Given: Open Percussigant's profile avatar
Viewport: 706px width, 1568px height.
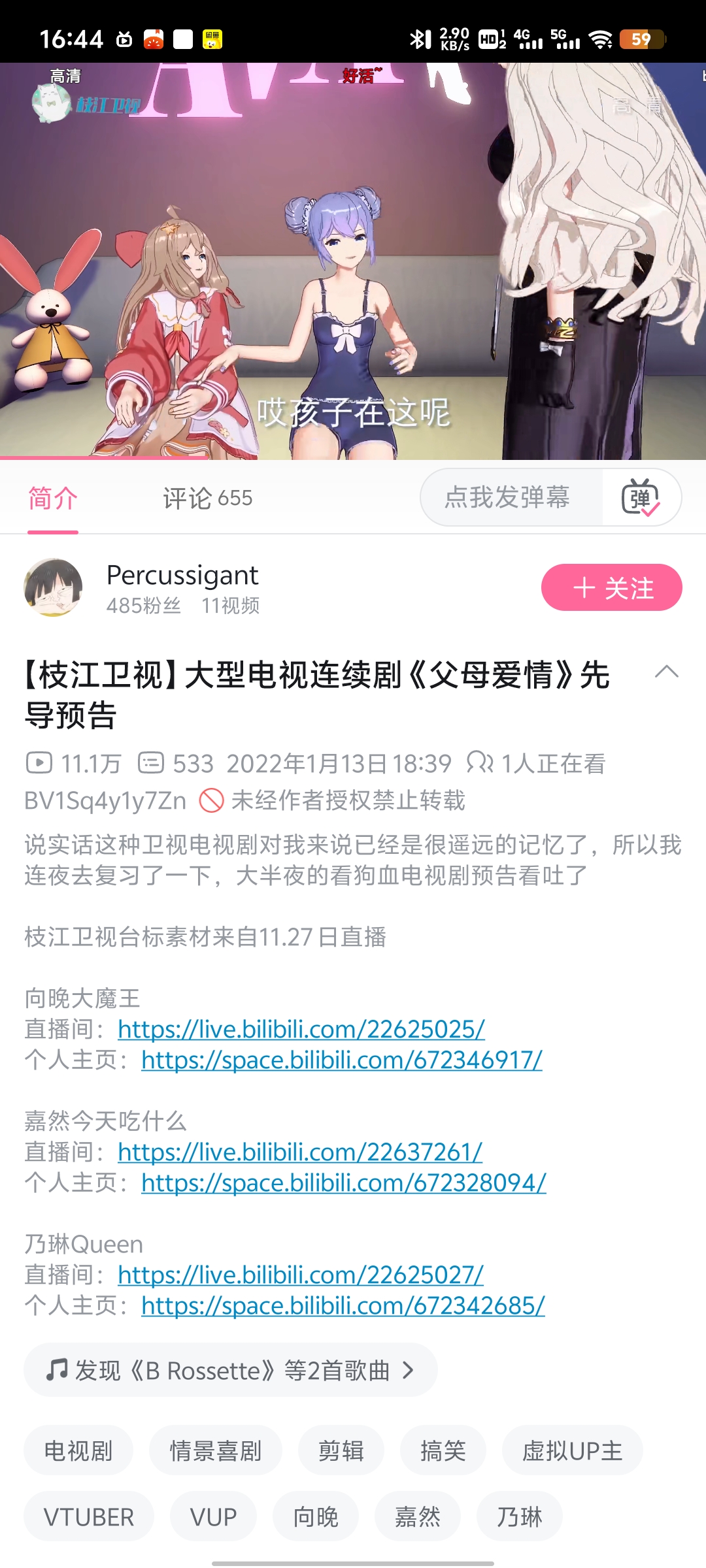Looking at the screenshot, I should (x=53, y=587).
